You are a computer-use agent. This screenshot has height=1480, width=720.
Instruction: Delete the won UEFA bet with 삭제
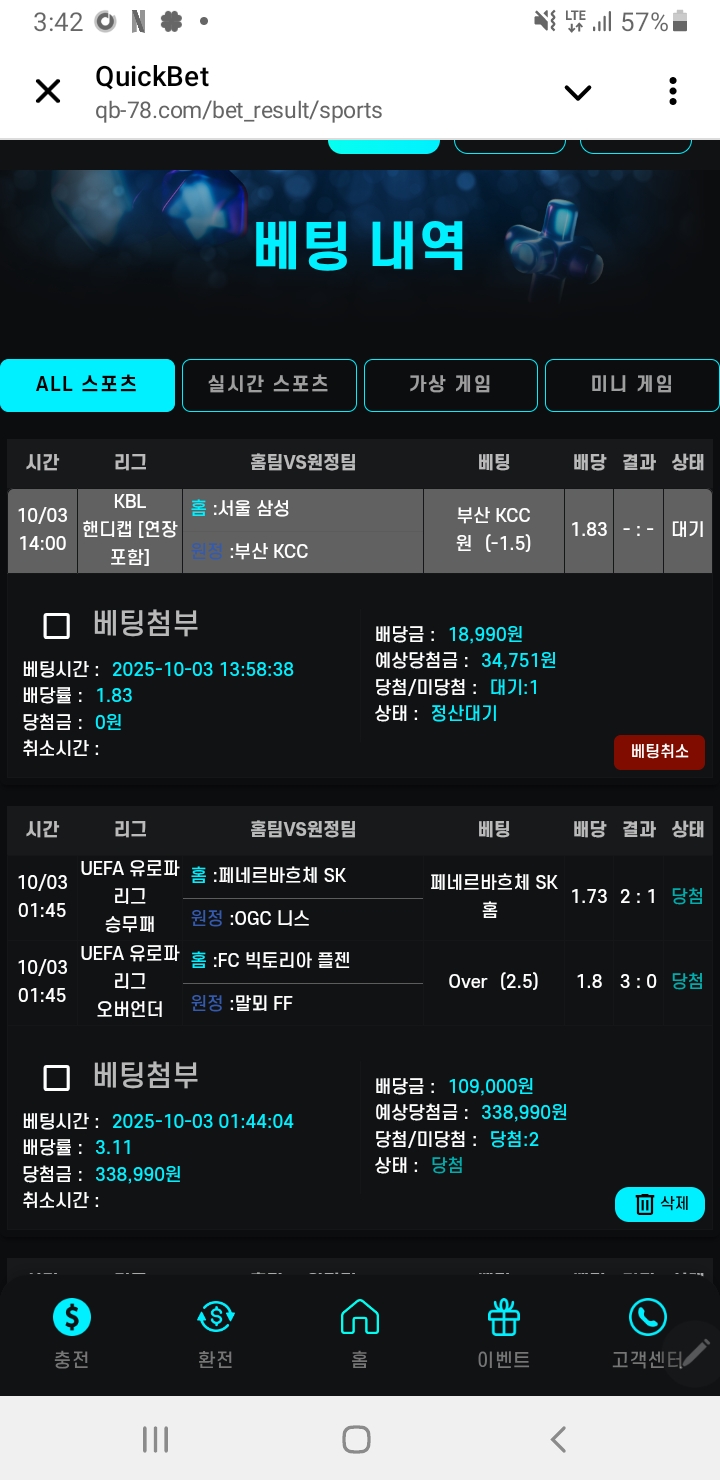pyautogui.click(x=659, y=1204)
